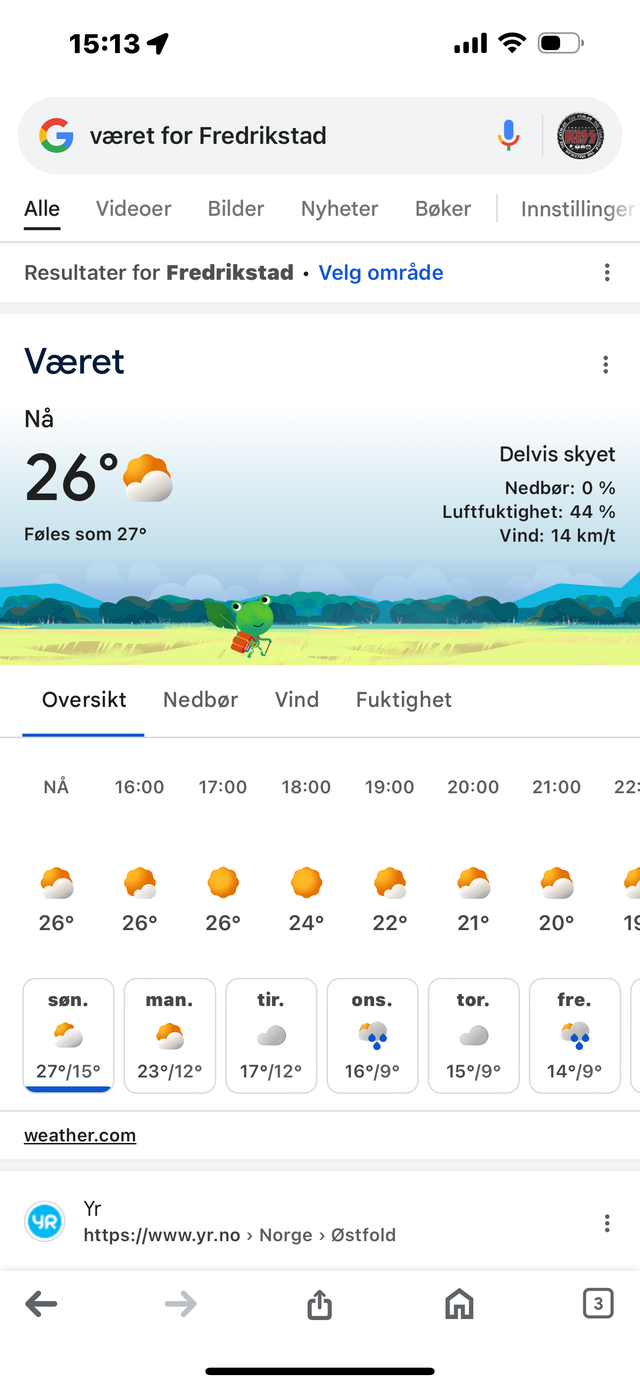The width and height of the screenshot is (640, 1387).
Task: Tap the microphone voice search icon
Action: (509, 135)
